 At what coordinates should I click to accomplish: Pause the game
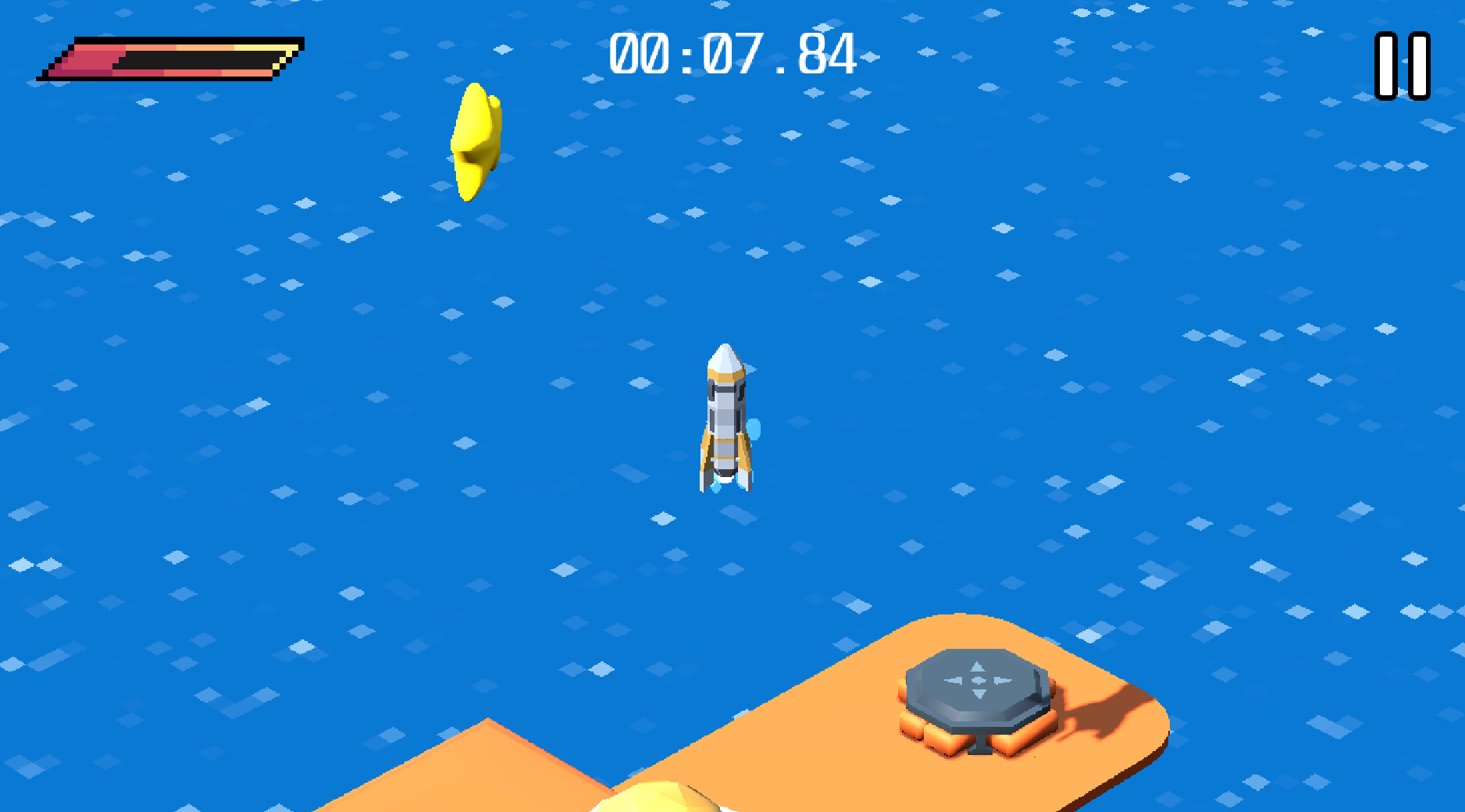(x=1402, y=66)
